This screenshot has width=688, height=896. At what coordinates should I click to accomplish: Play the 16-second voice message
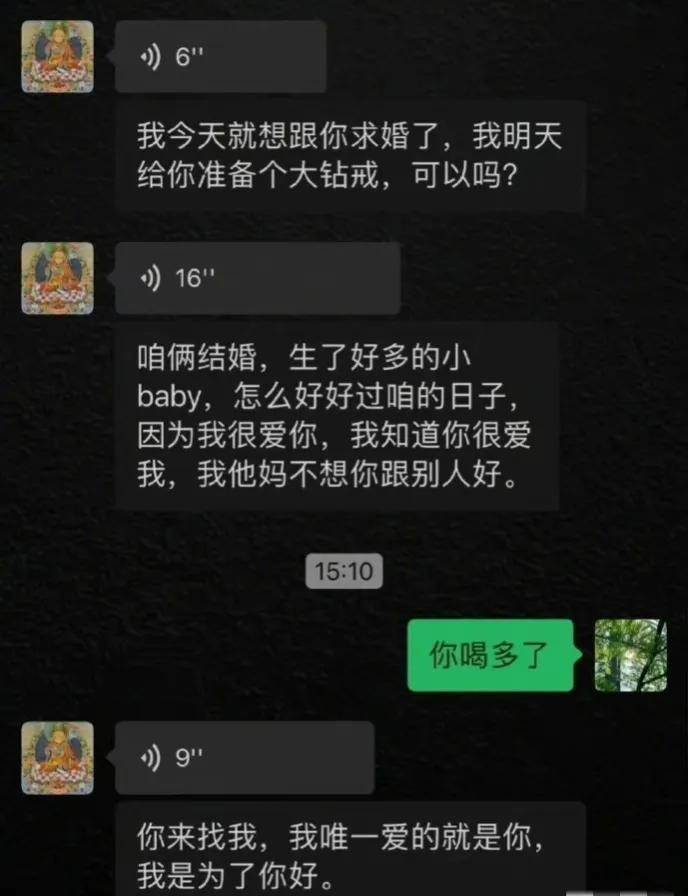(x=257, y=279)
